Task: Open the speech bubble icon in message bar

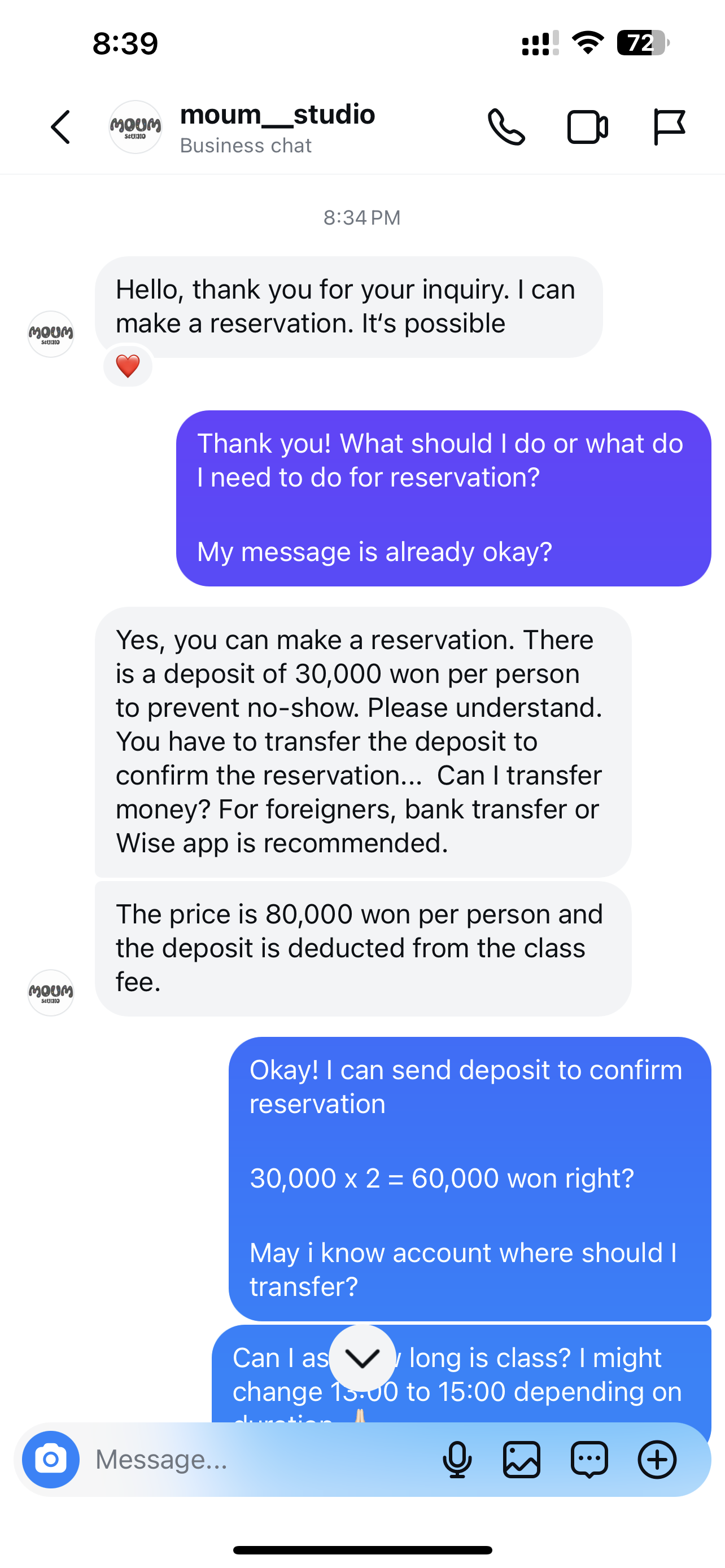Action: [x=589, y=1459]
